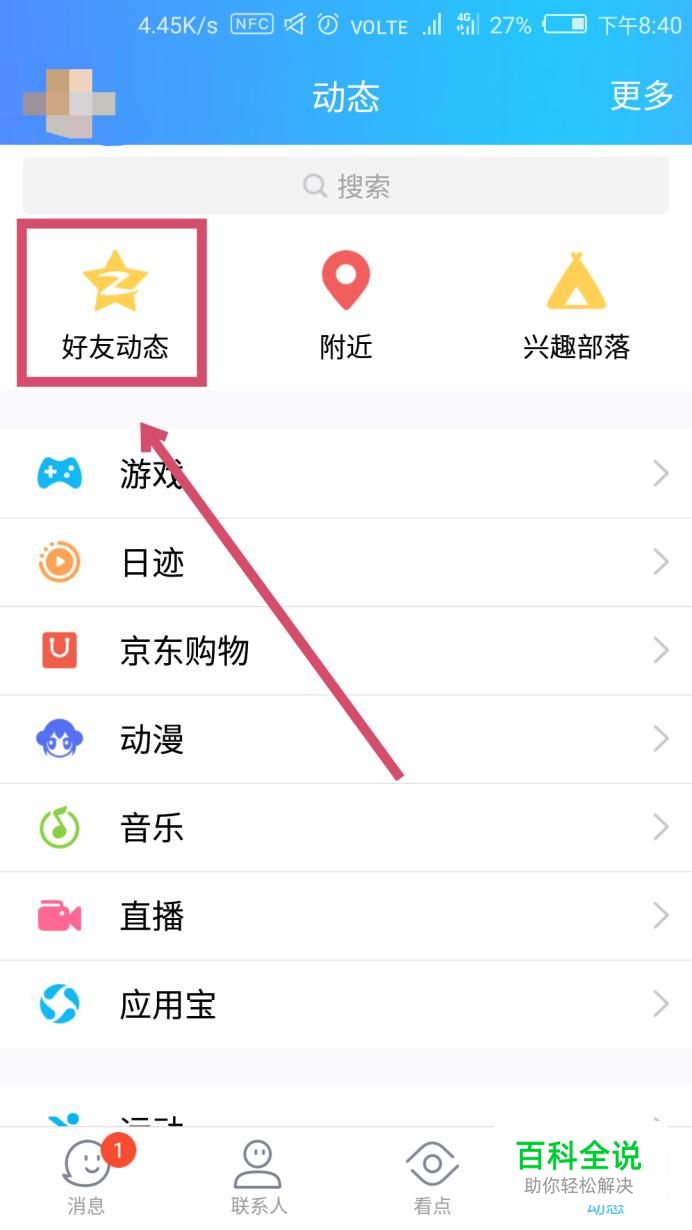Open the 动漫 row
This screenshot has width=692, height=1230.
346,740
